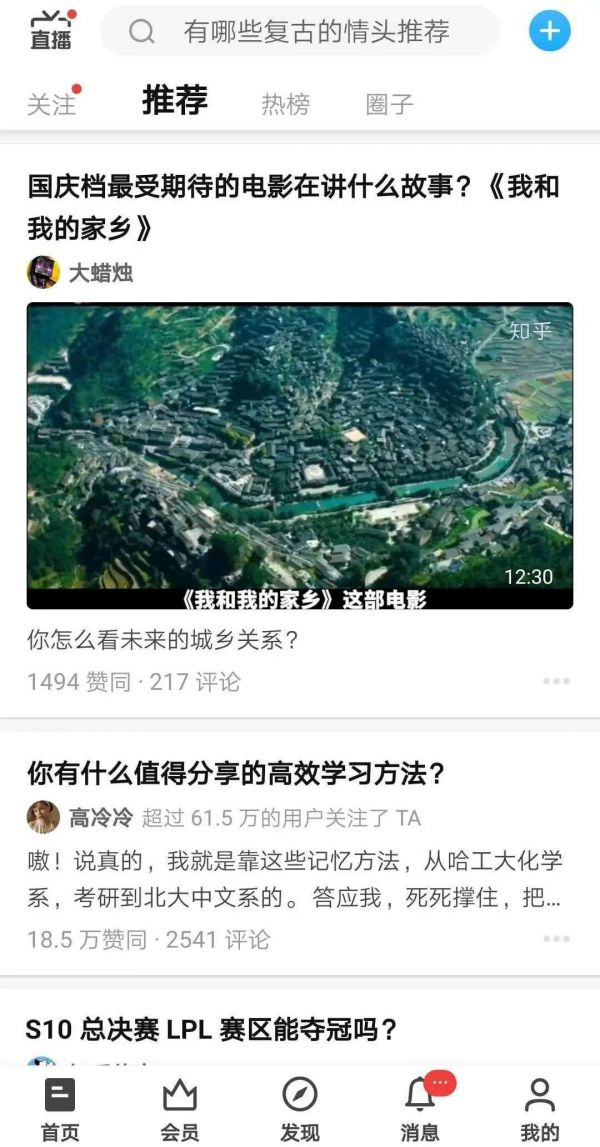Tap the blue plus create button
Viewport: 600px width, 1147px height.
tap(549, 32)
